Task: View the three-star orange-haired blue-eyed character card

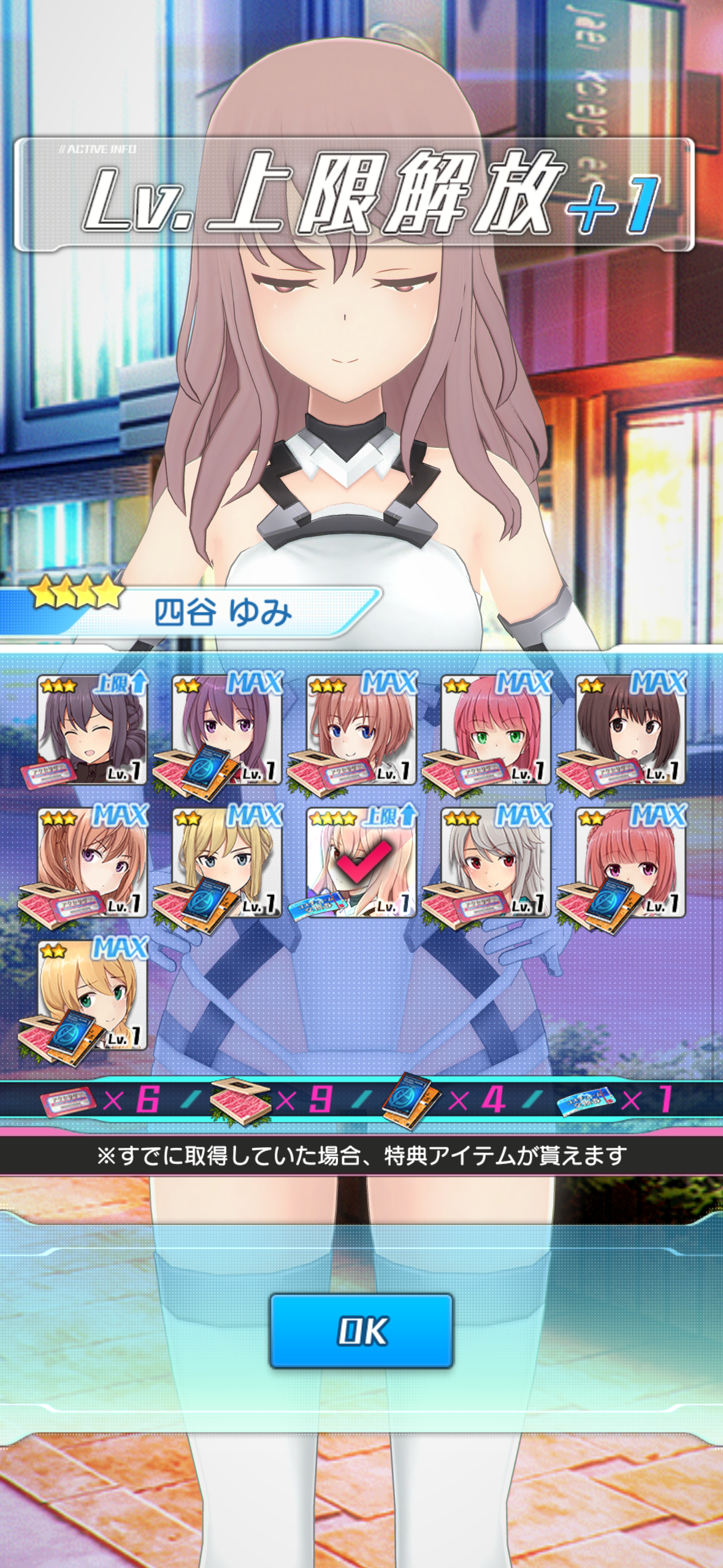Action: 361,730
